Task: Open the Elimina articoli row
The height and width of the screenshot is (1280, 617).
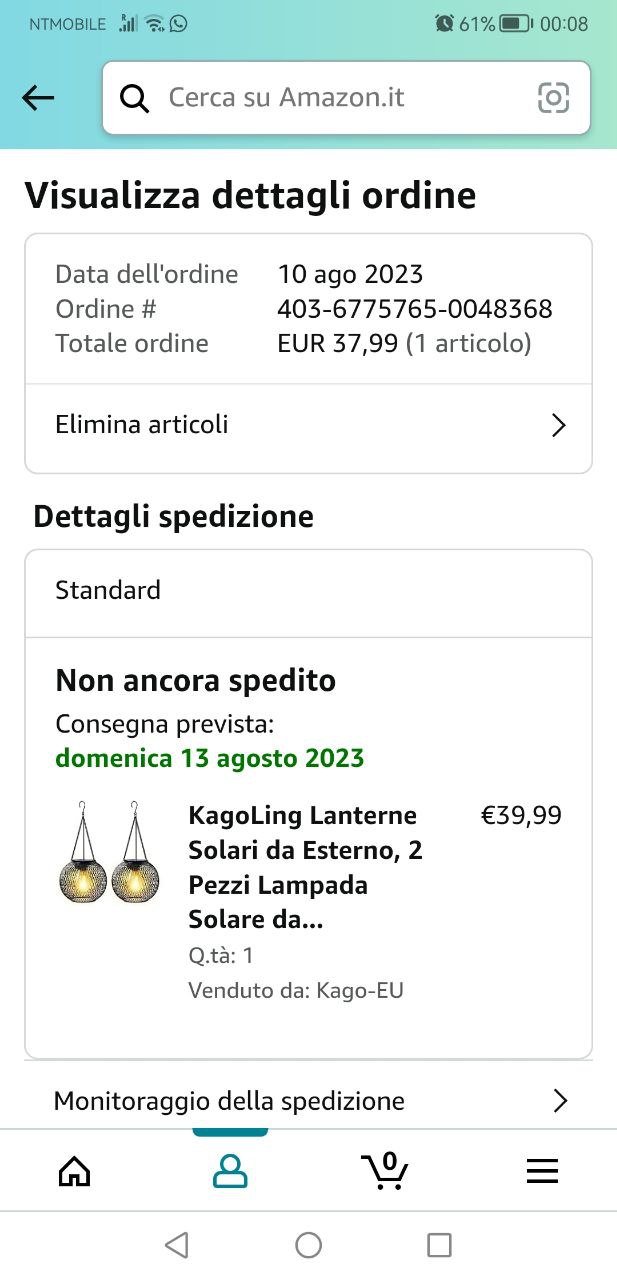Action: click(x=308, y=425)
